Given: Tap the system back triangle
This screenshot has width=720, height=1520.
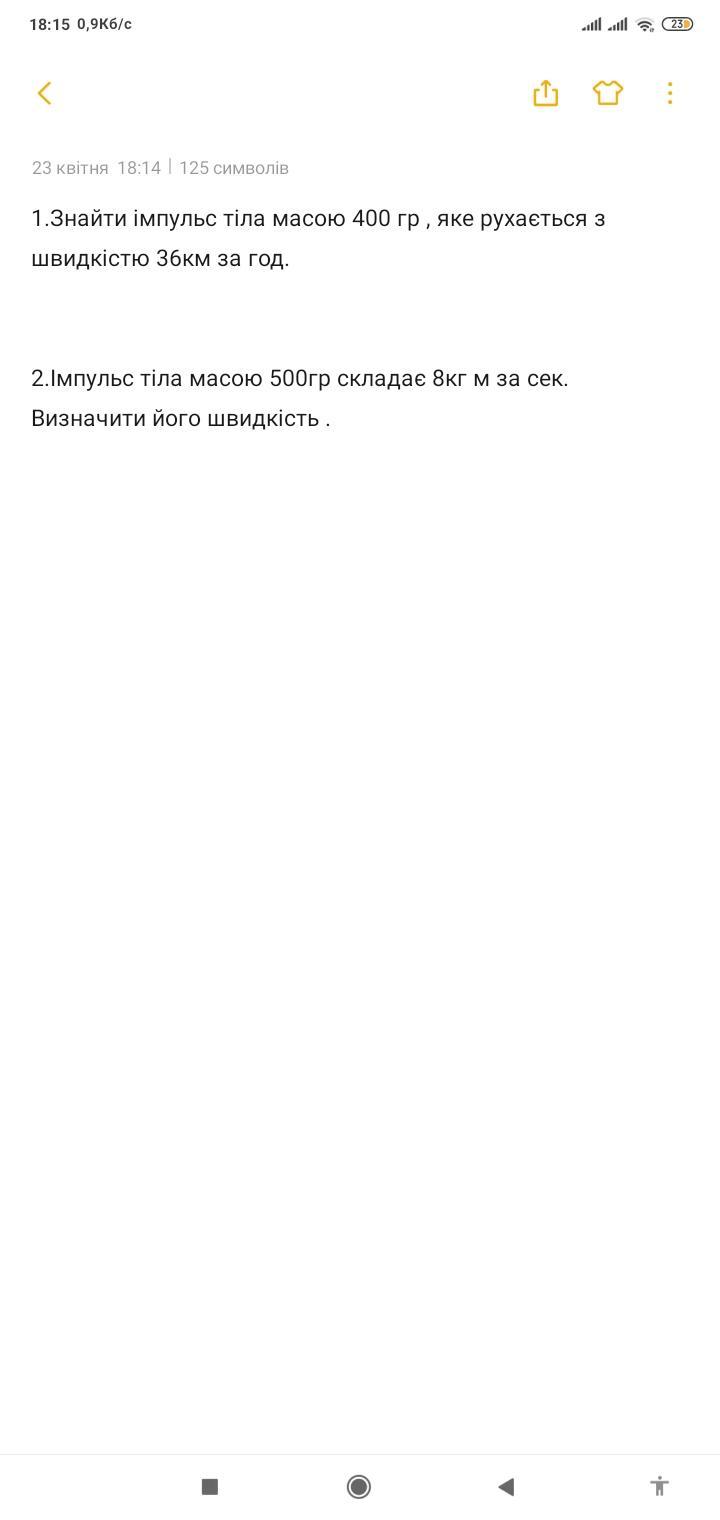Looking at the screenshot, I should pyautogui.click(x=506, y=1487).
